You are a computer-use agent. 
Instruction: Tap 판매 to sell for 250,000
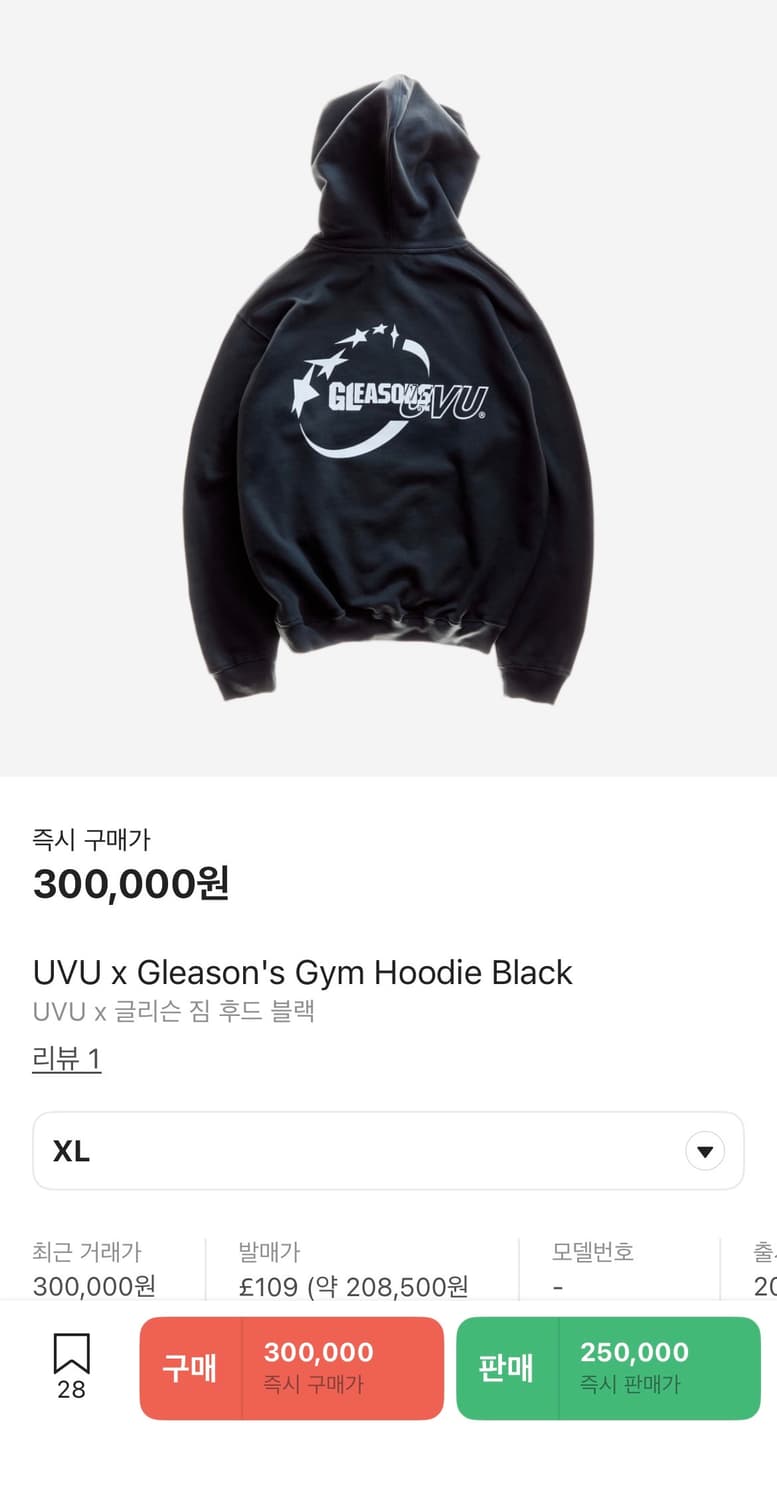pos(608,1368)
